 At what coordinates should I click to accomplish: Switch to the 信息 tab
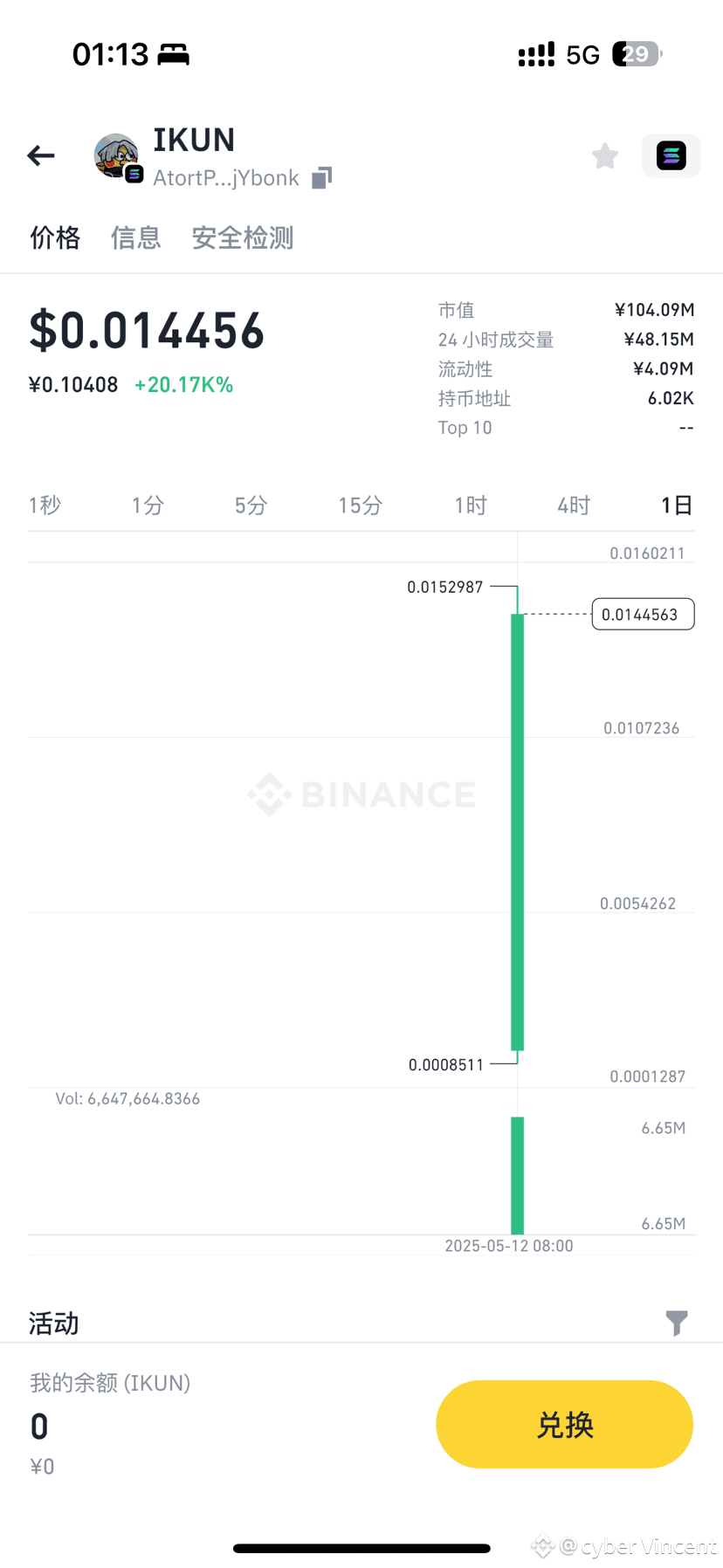click(135, 237)
